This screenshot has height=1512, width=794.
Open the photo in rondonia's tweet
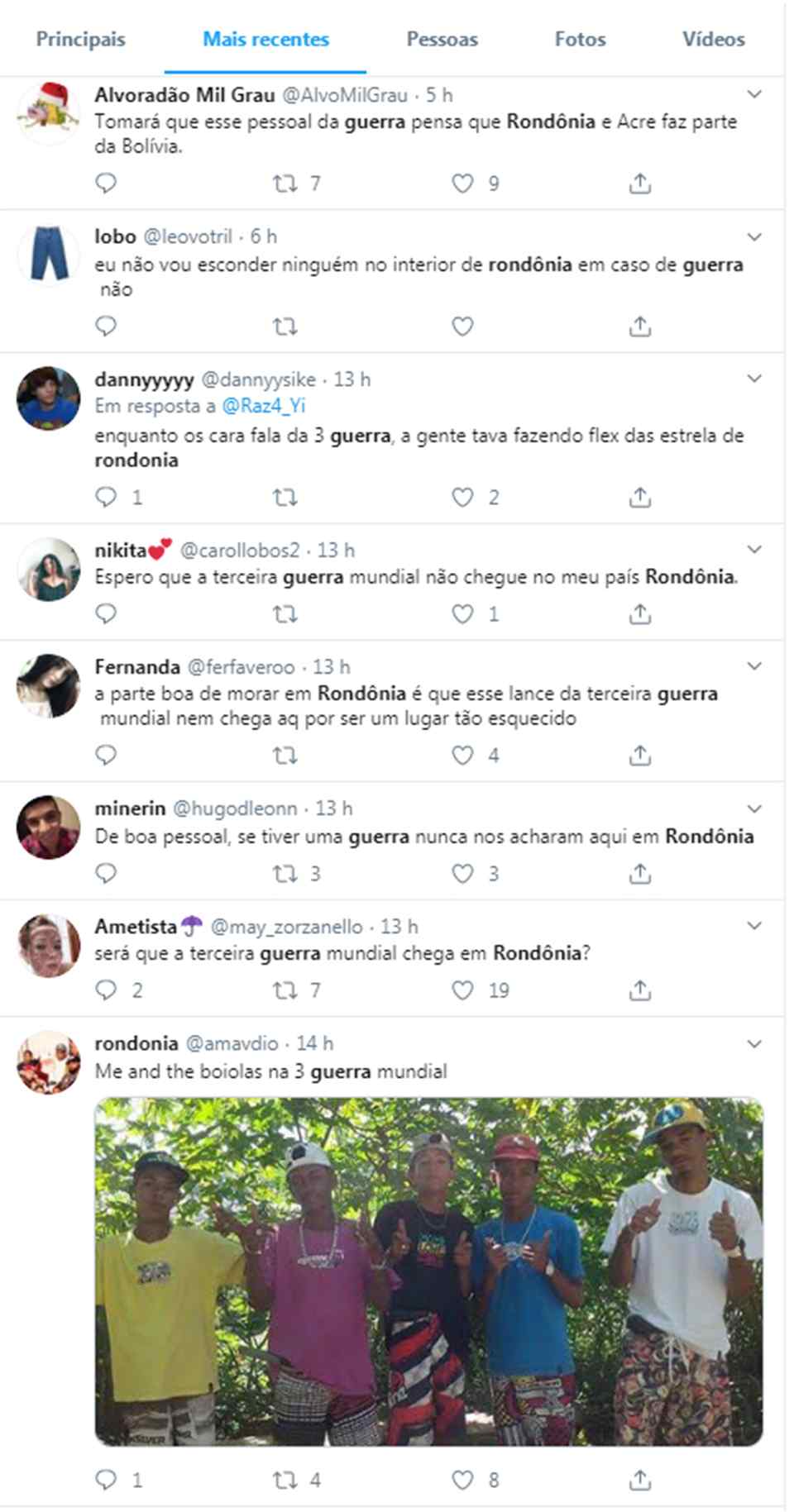coord(428,1271)
